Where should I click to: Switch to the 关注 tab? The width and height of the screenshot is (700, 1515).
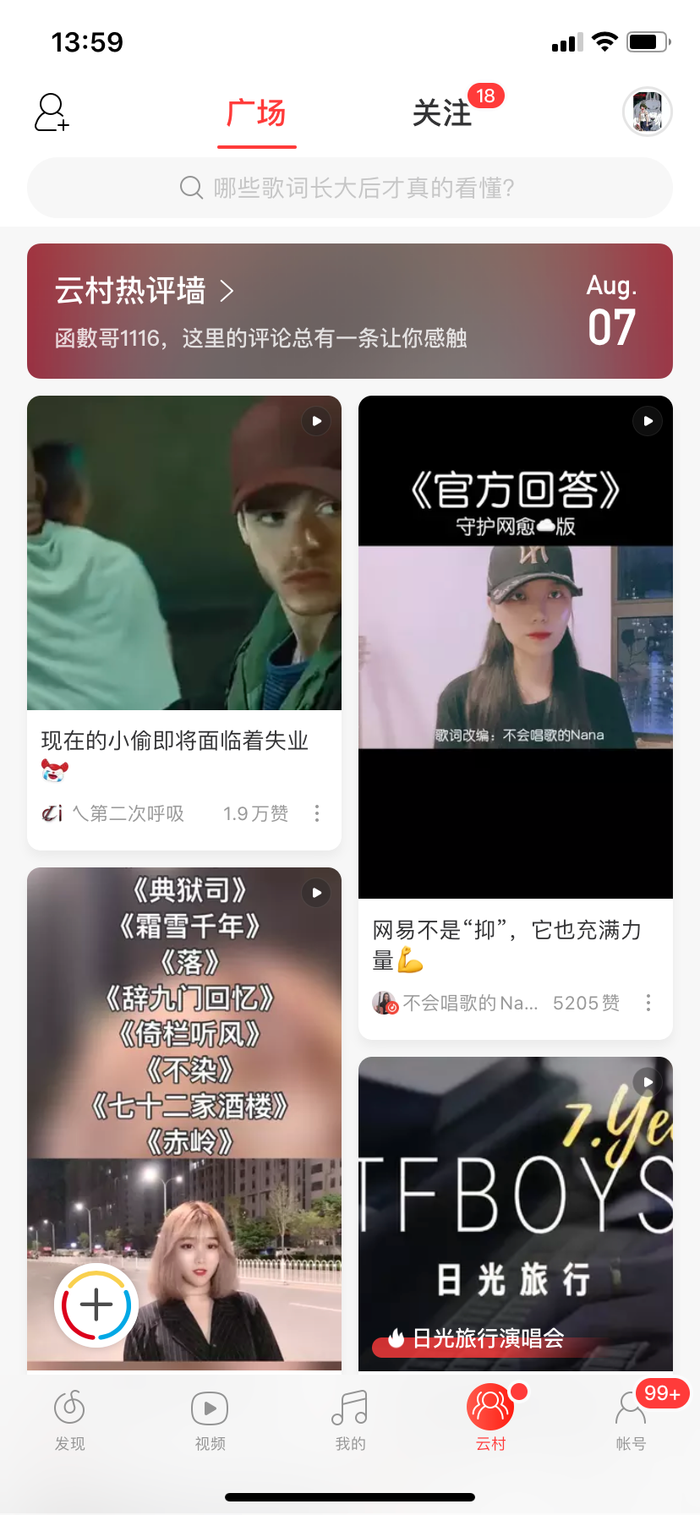pos(441,114)
